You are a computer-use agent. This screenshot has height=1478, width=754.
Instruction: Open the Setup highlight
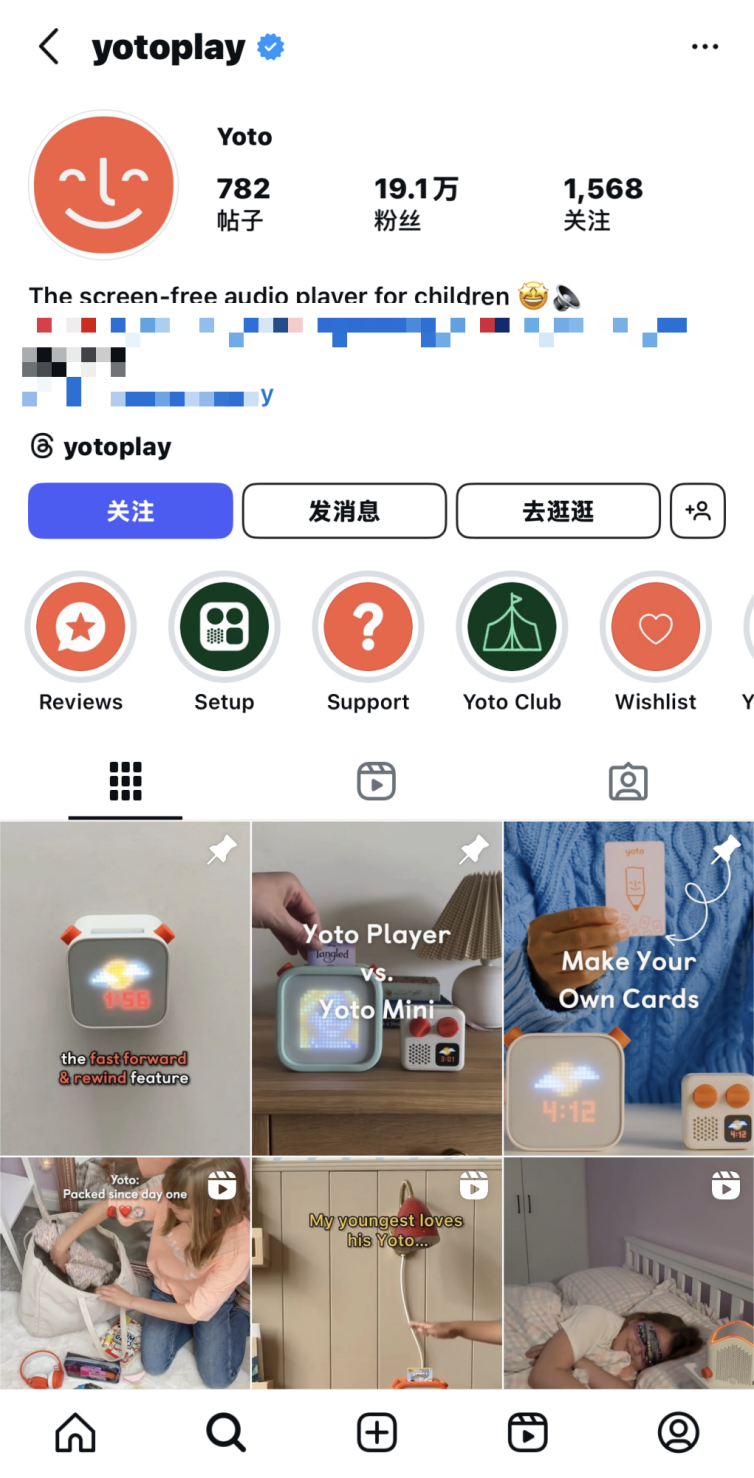(x=224, y=627)
